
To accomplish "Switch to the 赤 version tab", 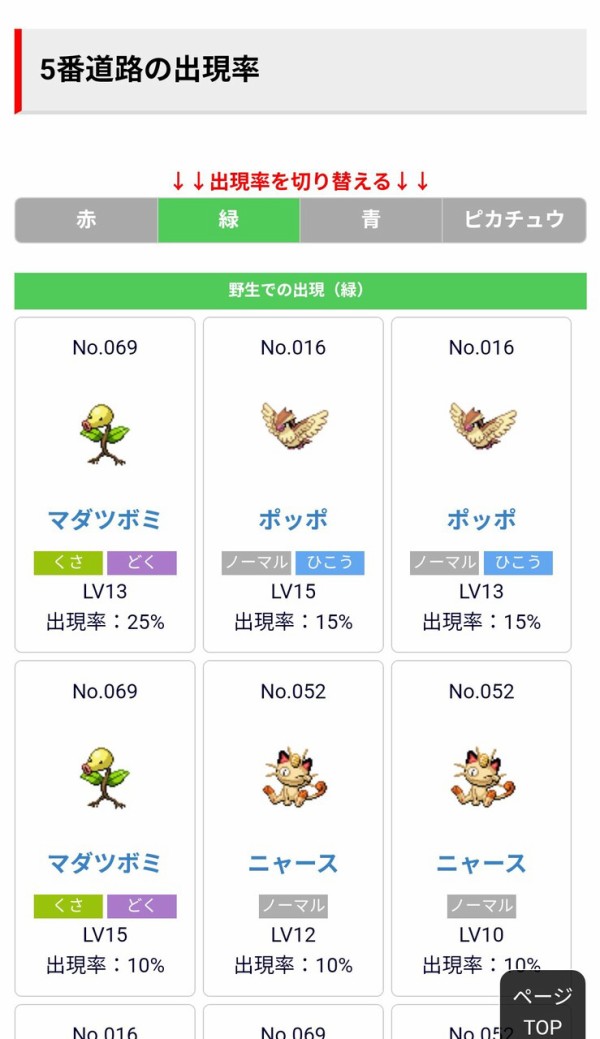I will coord(86,219).
